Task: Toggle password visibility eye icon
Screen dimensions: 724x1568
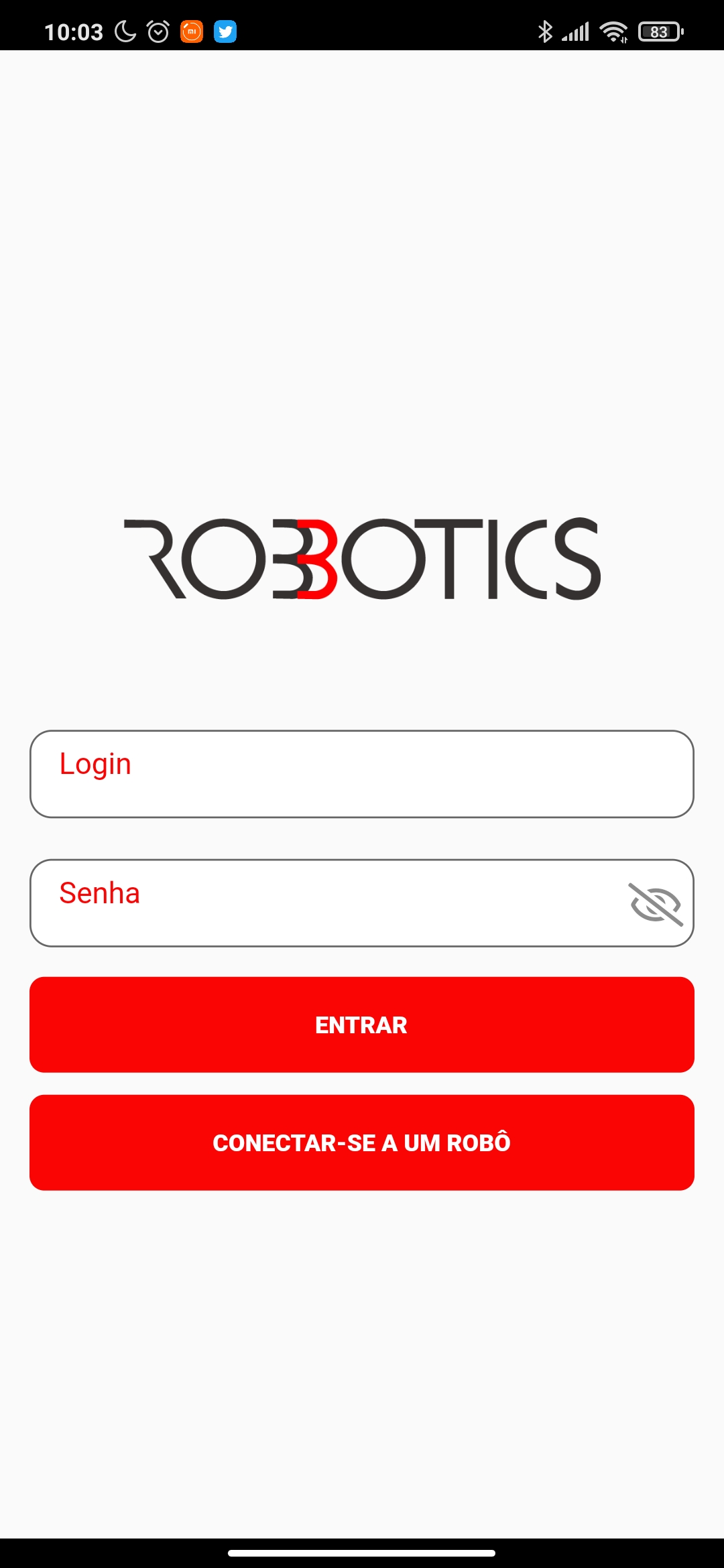Action: pyautogui.click(x=656, y=904)
